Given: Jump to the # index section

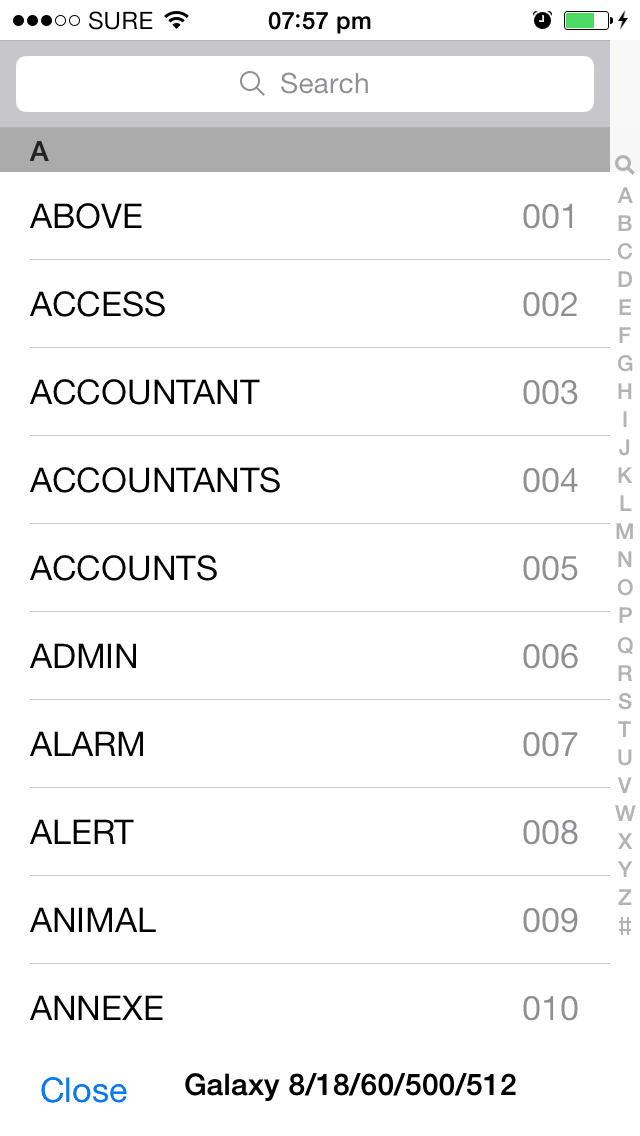Looking at the screenshot, I should 625,926.
